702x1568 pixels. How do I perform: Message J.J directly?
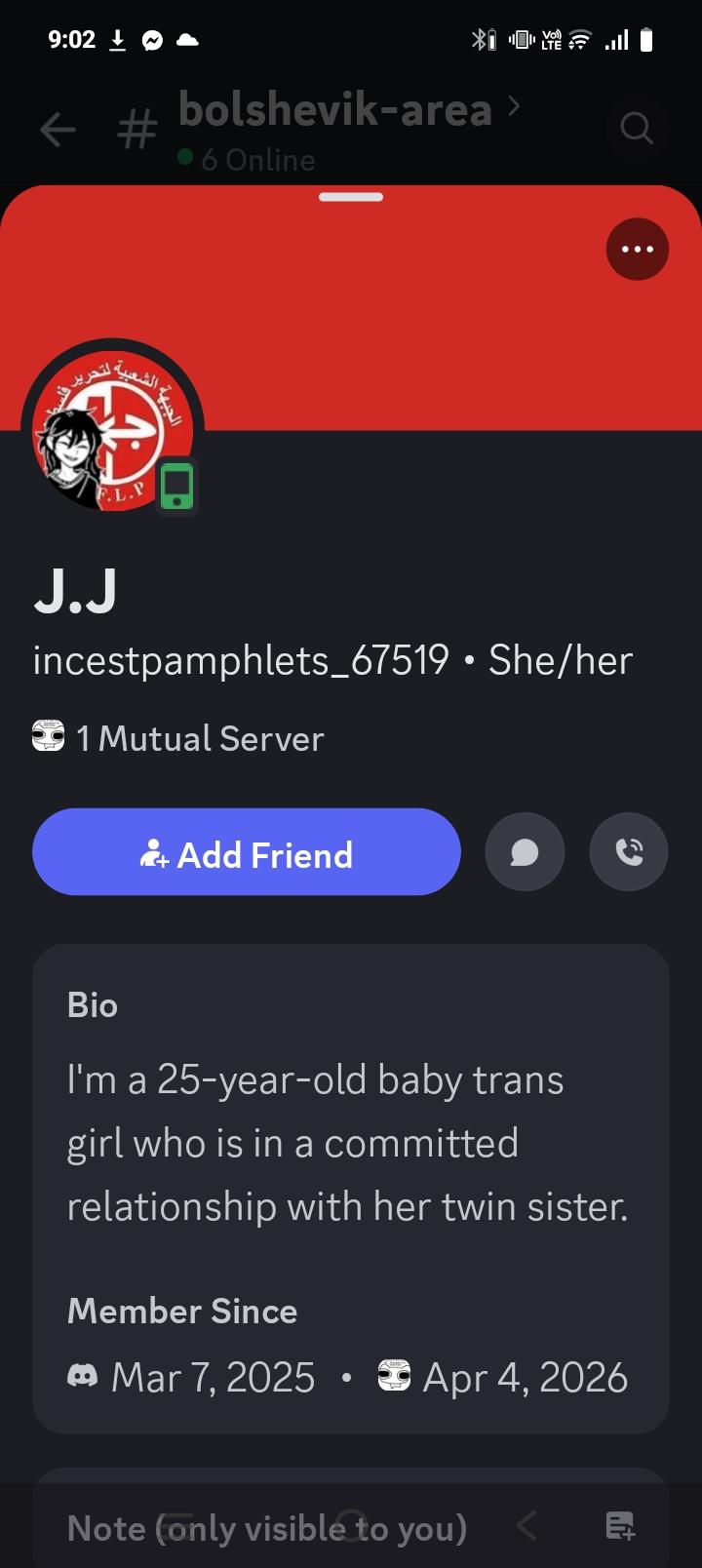(x=525, y=852)
